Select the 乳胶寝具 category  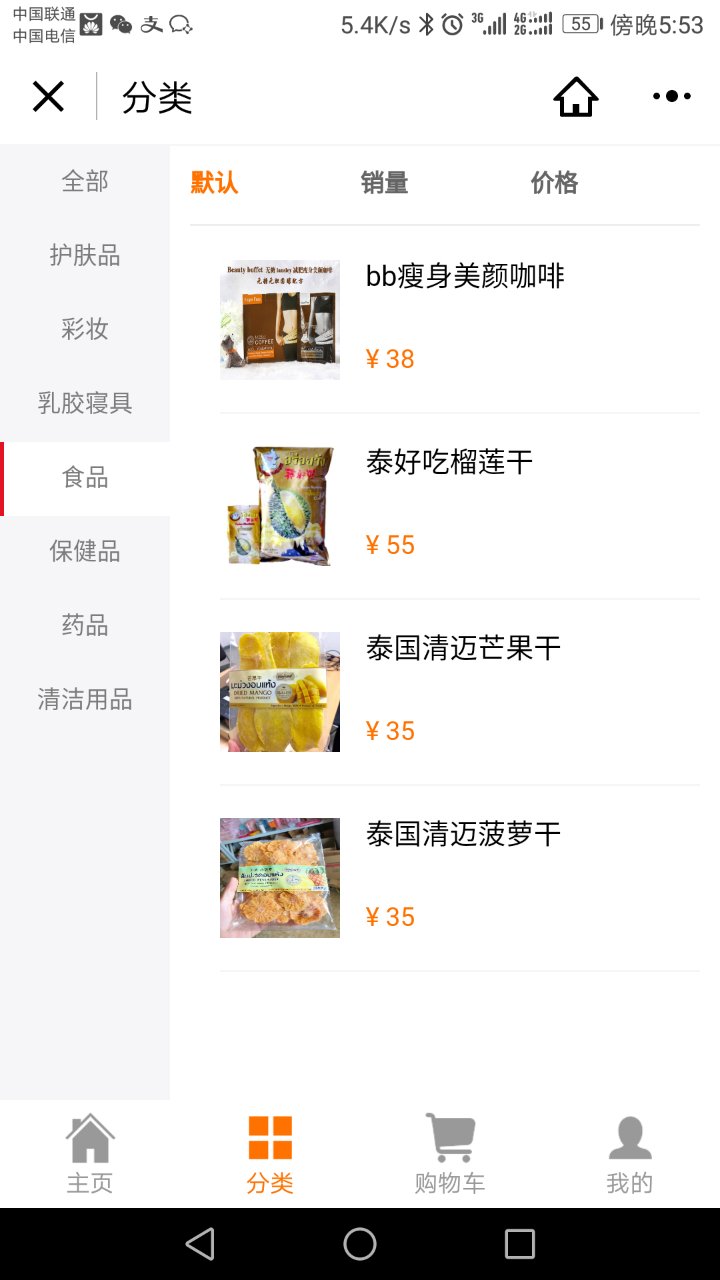85,403
